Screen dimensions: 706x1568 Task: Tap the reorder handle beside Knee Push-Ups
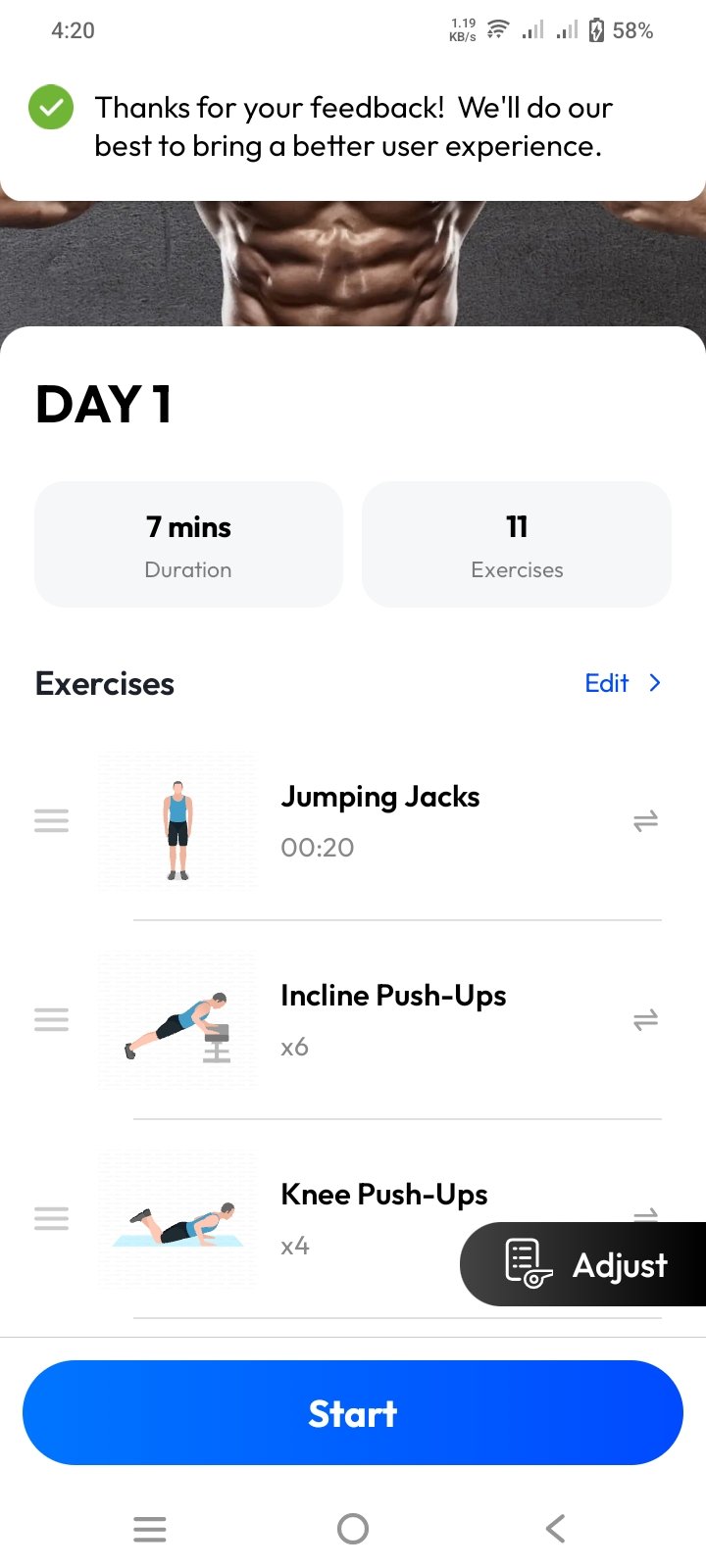click(x=51, y=1218)
